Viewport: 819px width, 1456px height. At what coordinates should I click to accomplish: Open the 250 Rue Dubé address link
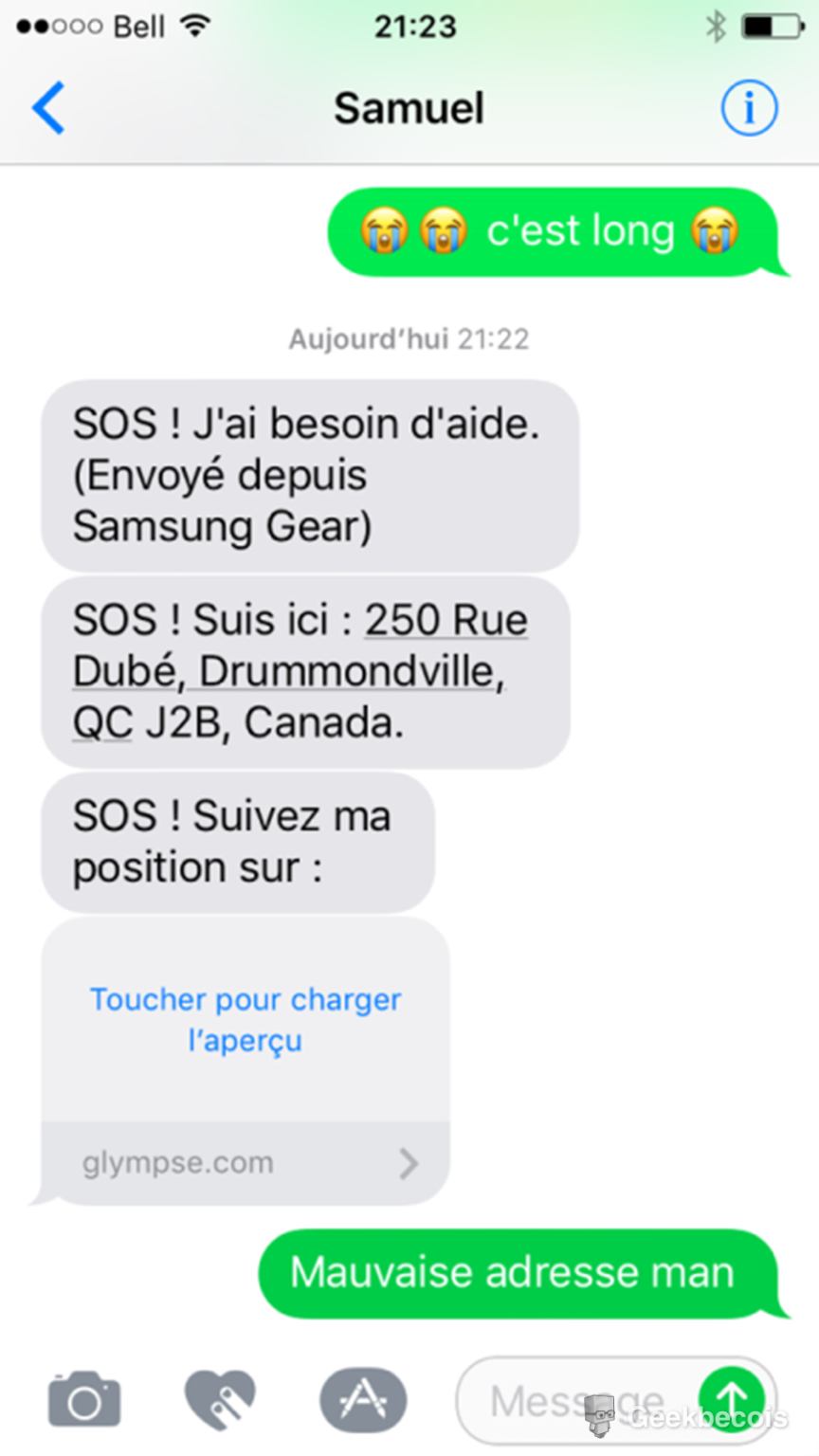click(289, 671)
